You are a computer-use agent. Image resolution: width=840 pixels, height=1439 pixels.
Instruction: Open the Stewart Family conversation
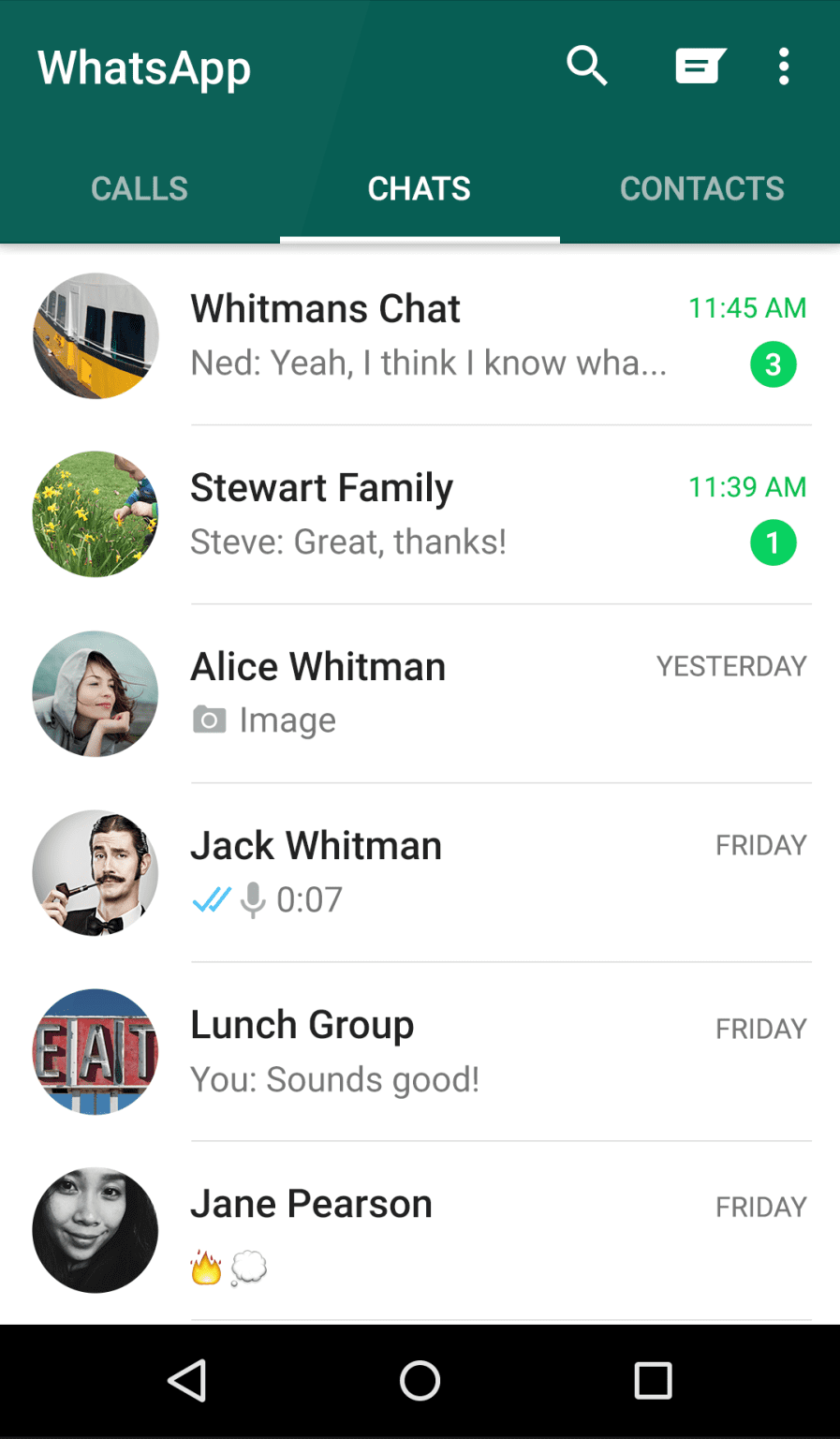[x=420, y=513]
